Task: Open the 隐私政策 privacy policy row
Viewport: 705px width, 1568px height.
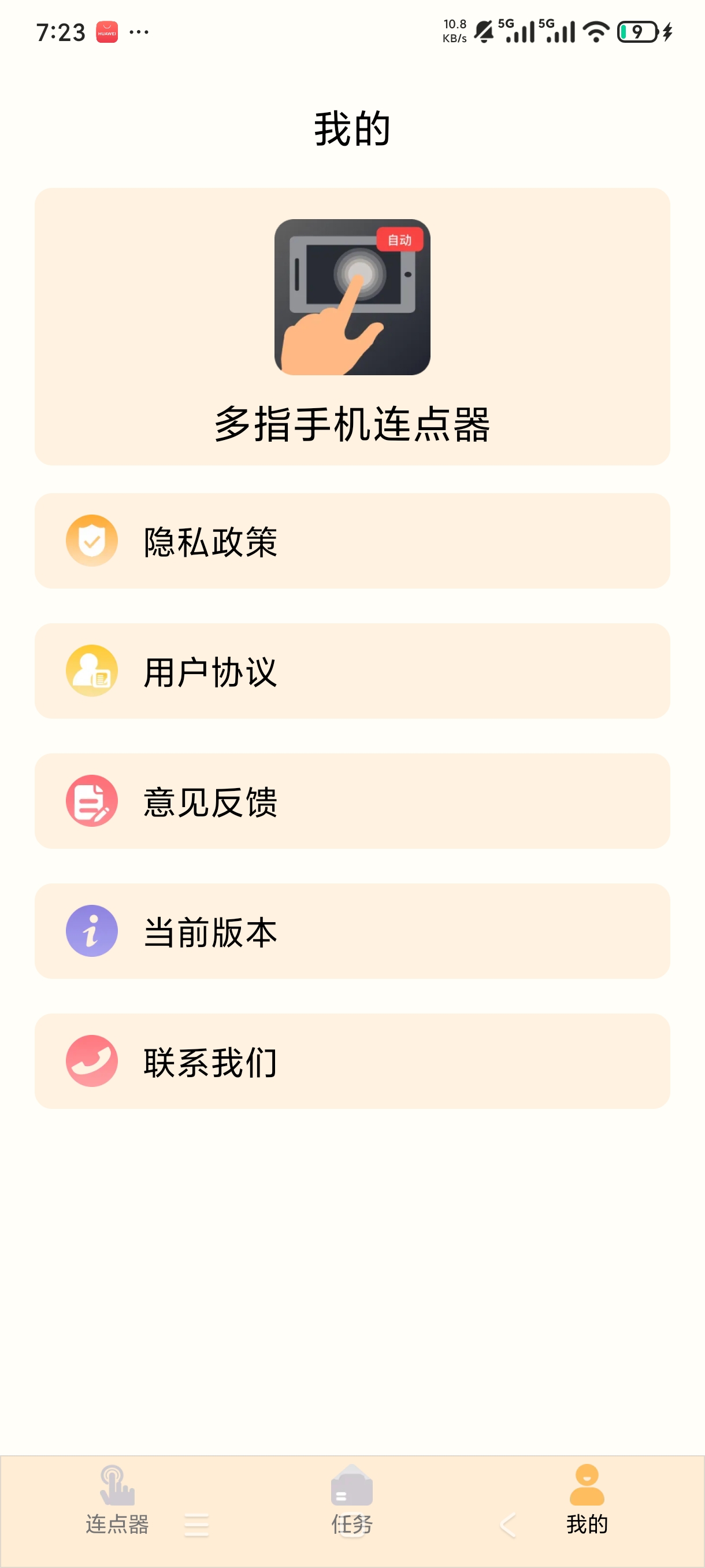Action: coord(352,541)
